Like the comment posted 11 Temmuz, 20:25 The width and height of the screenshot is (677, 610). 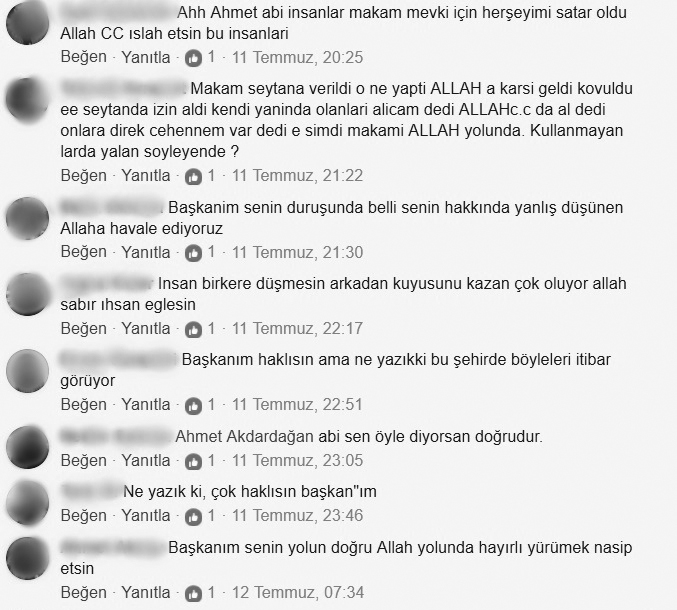[x=83, y=58]
